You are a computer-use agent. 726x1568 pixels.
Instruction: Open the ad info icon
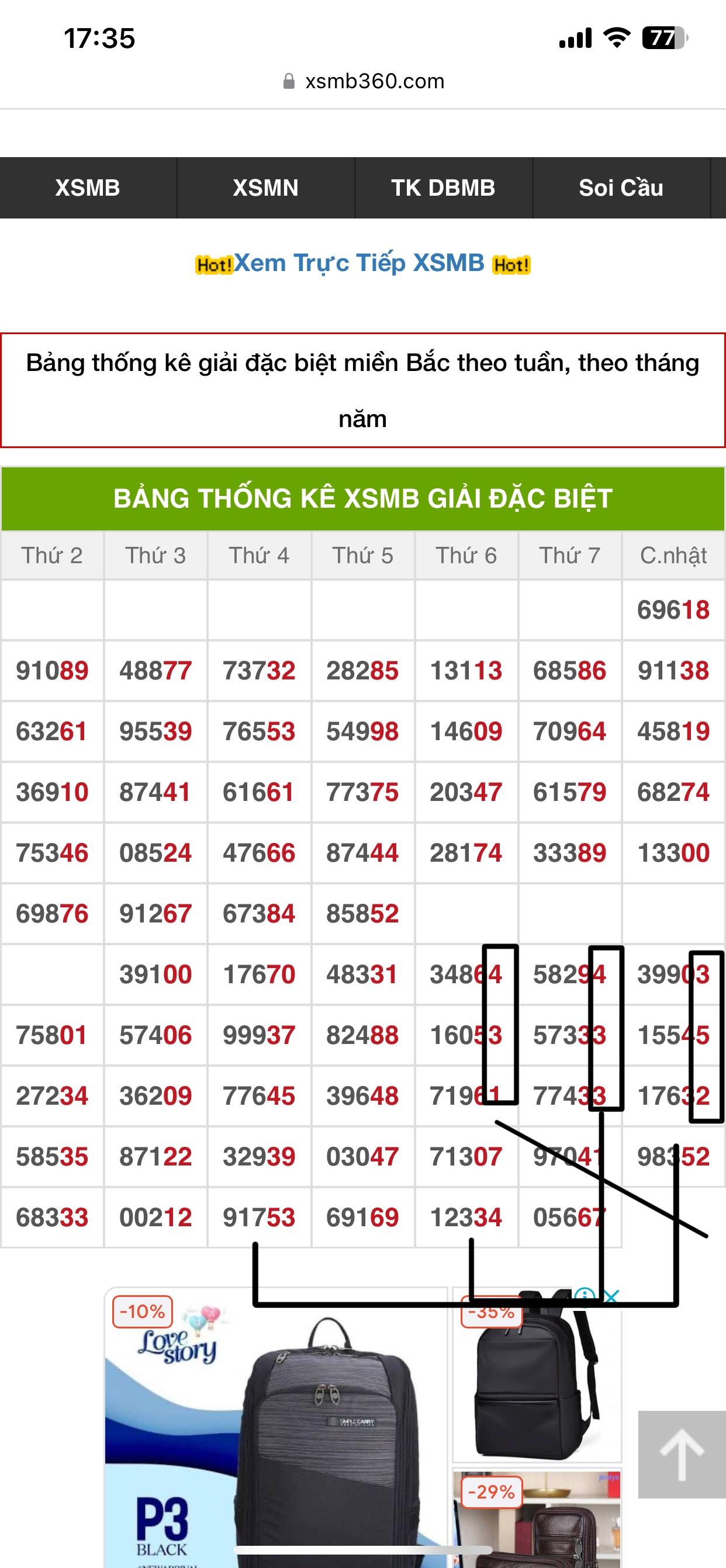(585, 1296)
